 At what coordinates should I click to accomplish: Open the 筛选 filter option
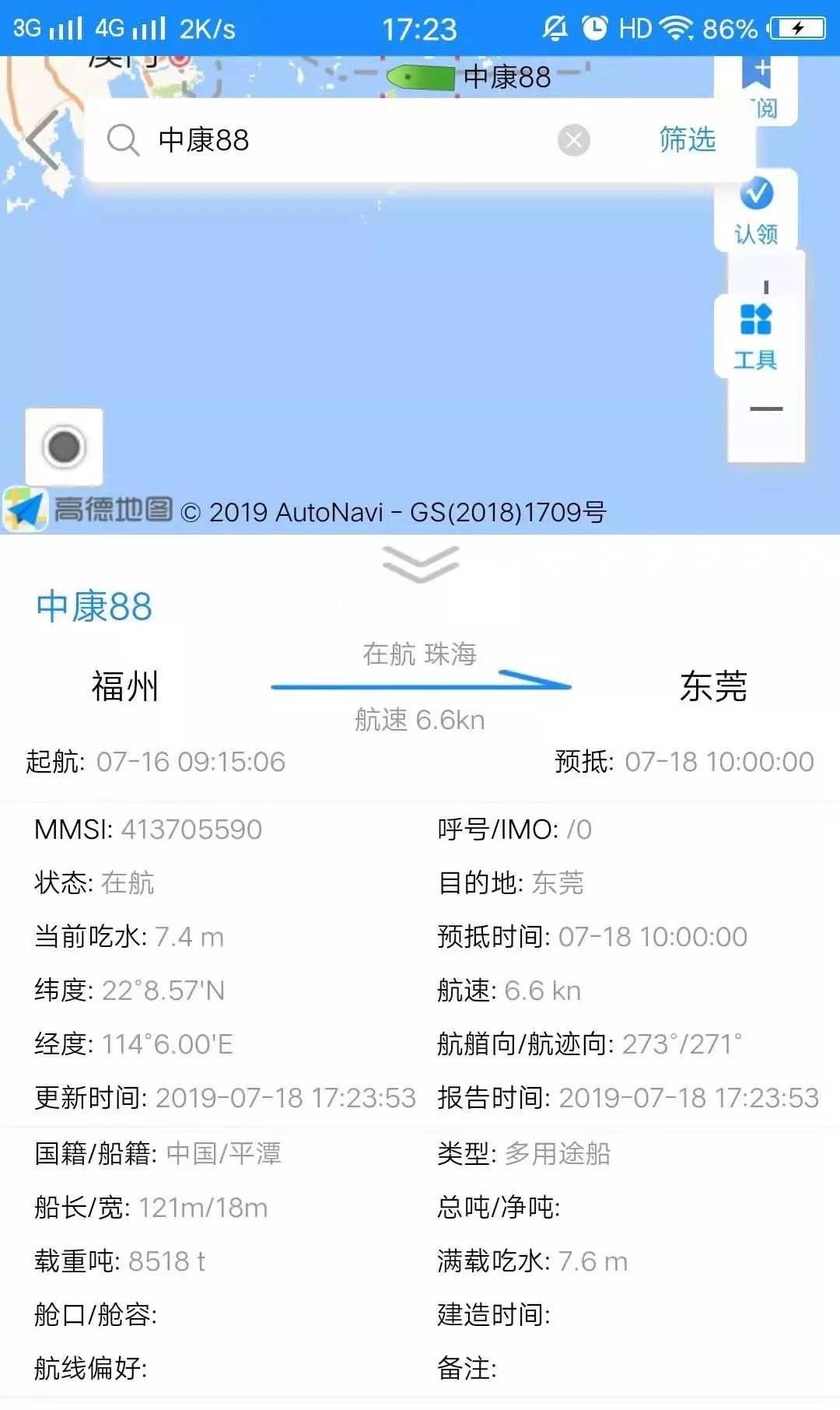point(687,140)
